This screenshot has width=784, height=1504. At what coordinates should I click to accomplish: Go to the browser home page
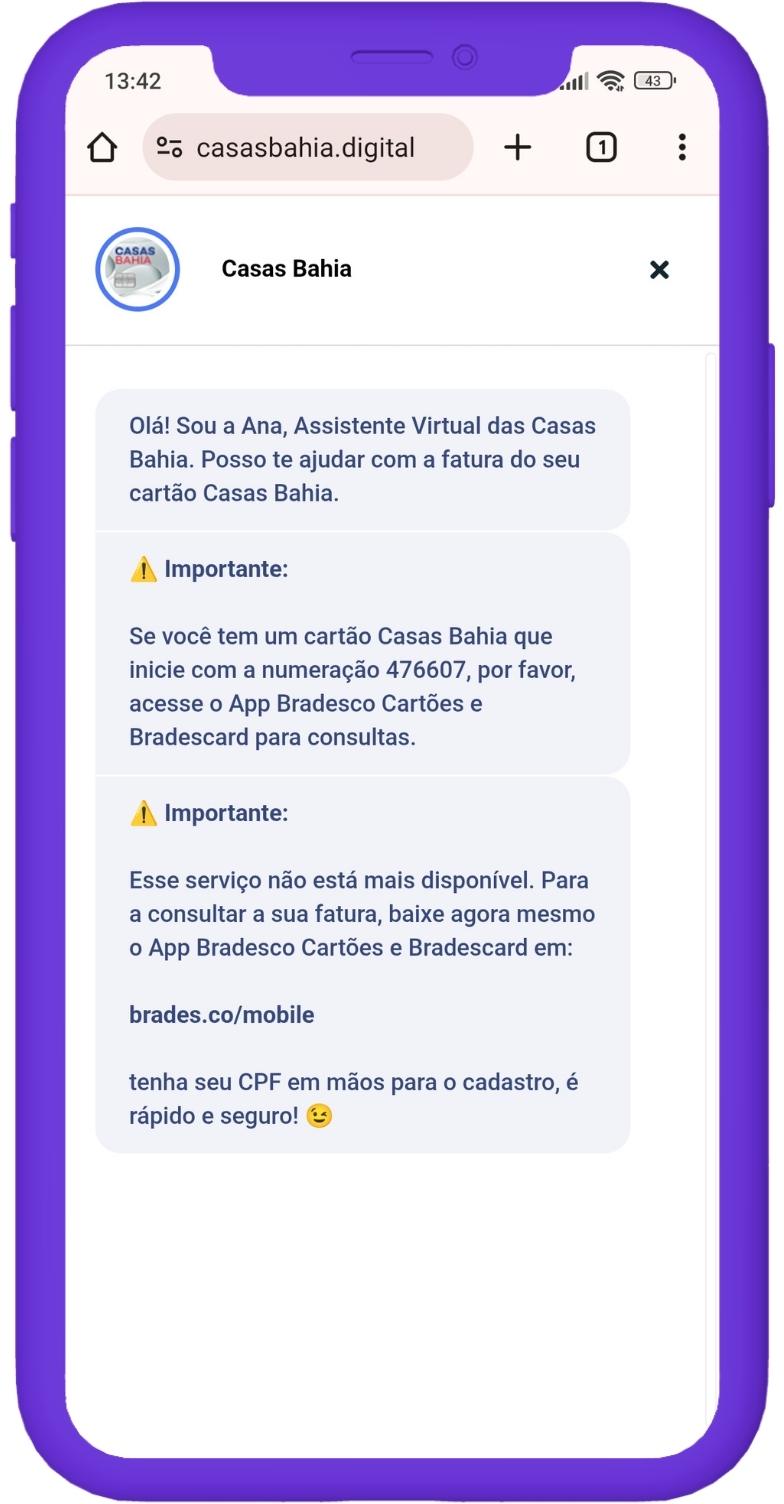[102, 148]
